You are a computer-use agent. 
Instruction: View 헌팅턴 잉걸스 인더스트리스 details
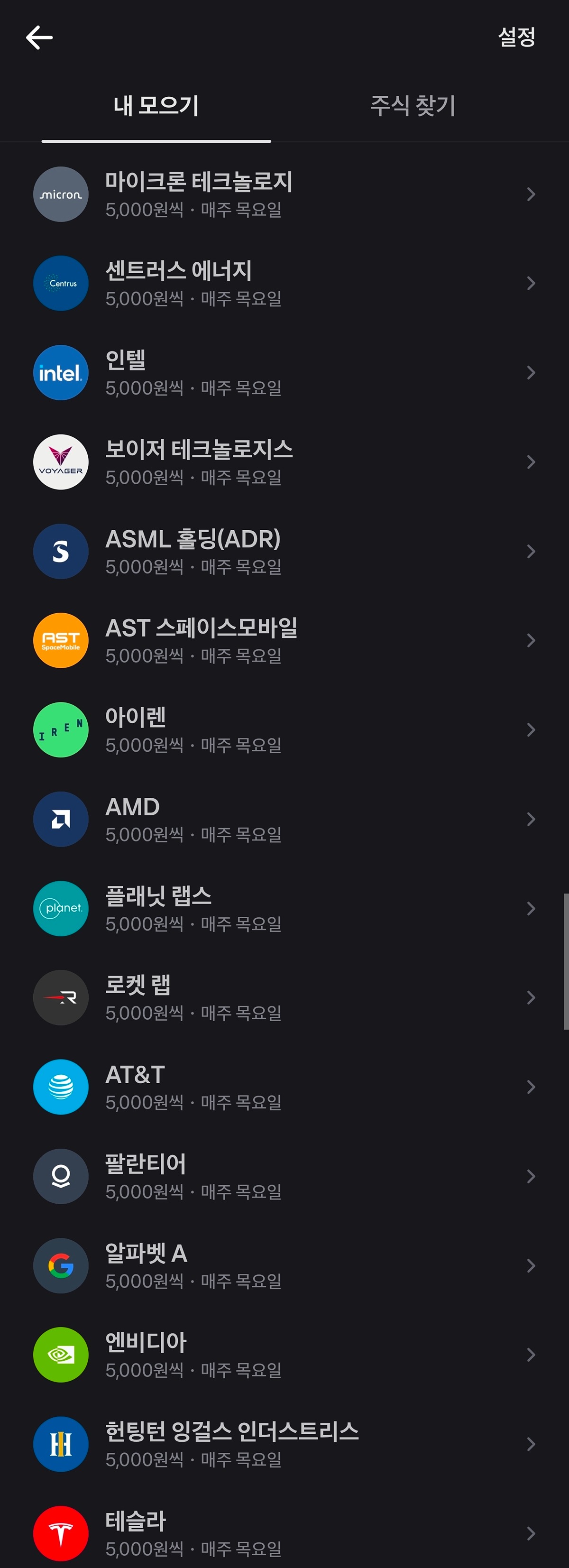(284, 1444)
